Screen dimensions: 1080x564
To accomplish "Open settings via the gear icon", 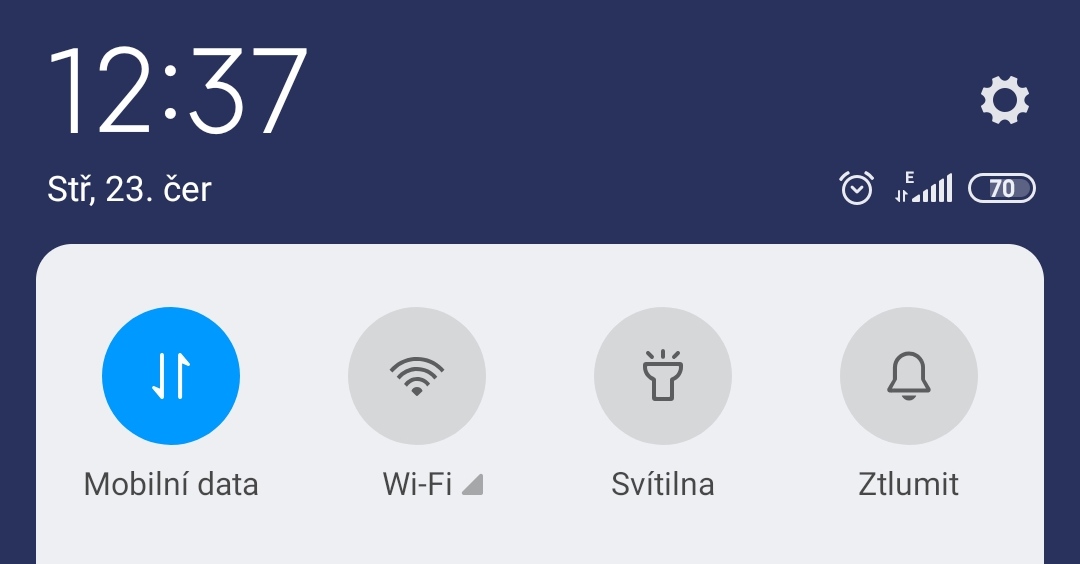I will point(1004,100).
